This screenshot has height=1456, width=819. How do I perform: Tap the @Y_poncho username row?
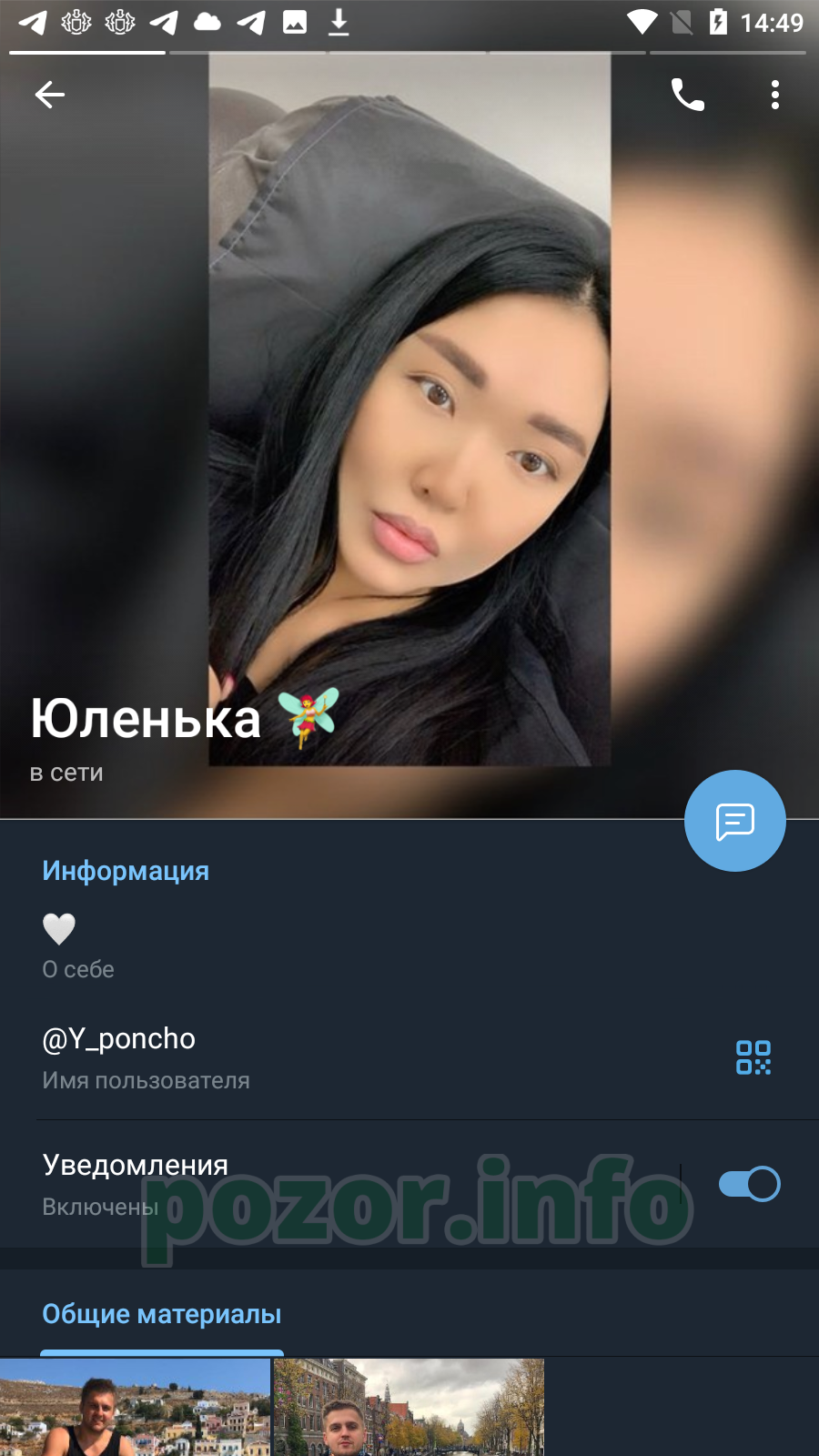tap(409, 1058)
